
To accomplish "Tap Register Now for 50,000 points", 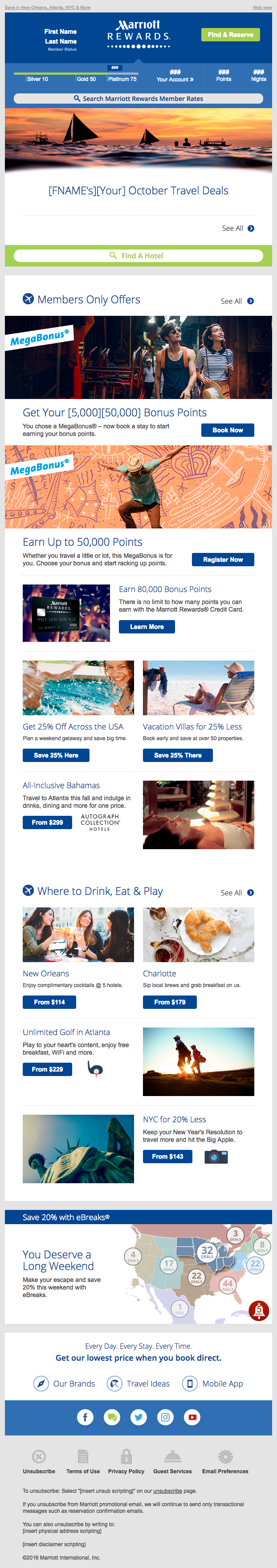I will click(x=223, y=560).
